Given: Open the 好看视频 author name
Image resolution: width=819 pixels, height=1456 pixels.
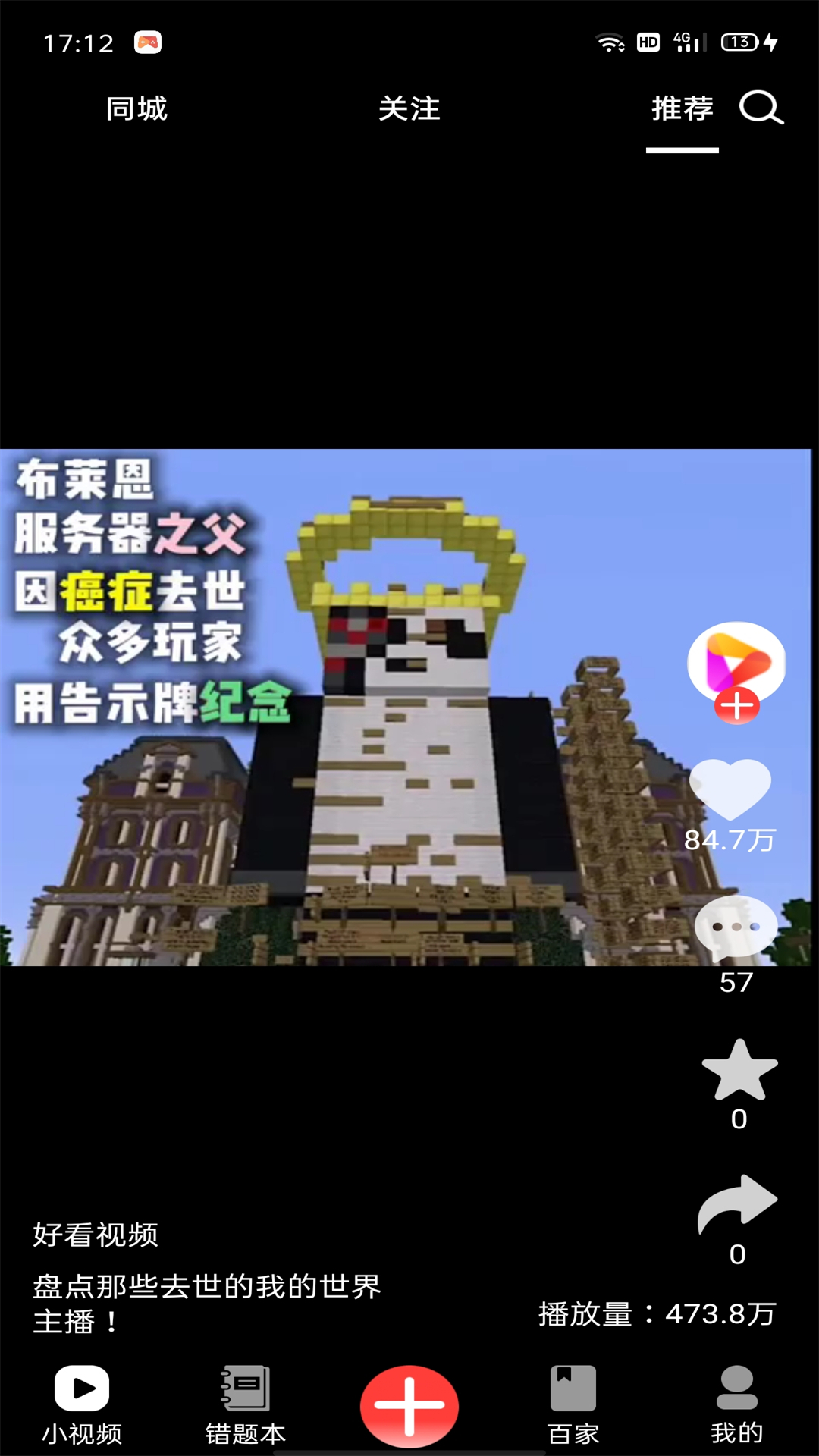Looking at the screenshot, I should (96, 1235).
